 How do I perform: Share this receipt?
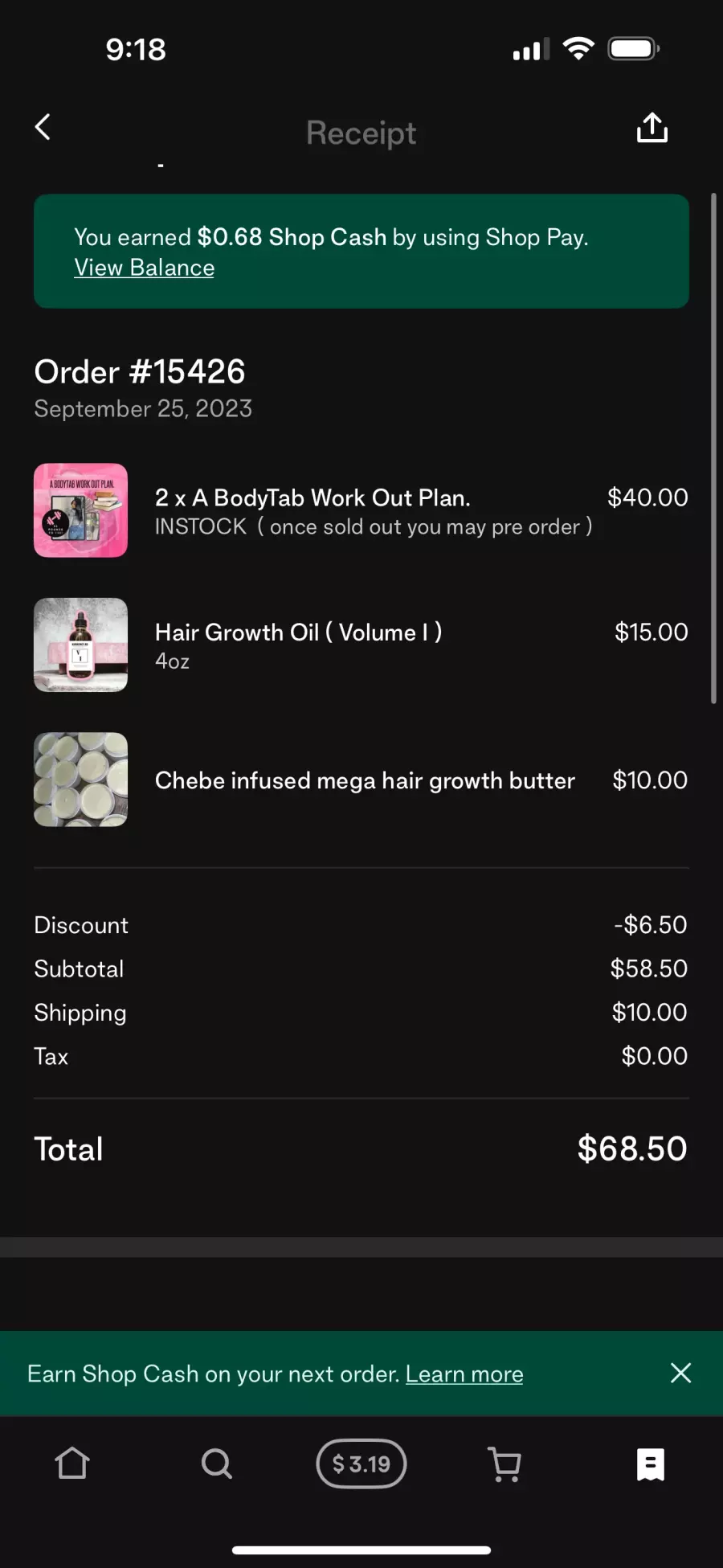(652, 128)
